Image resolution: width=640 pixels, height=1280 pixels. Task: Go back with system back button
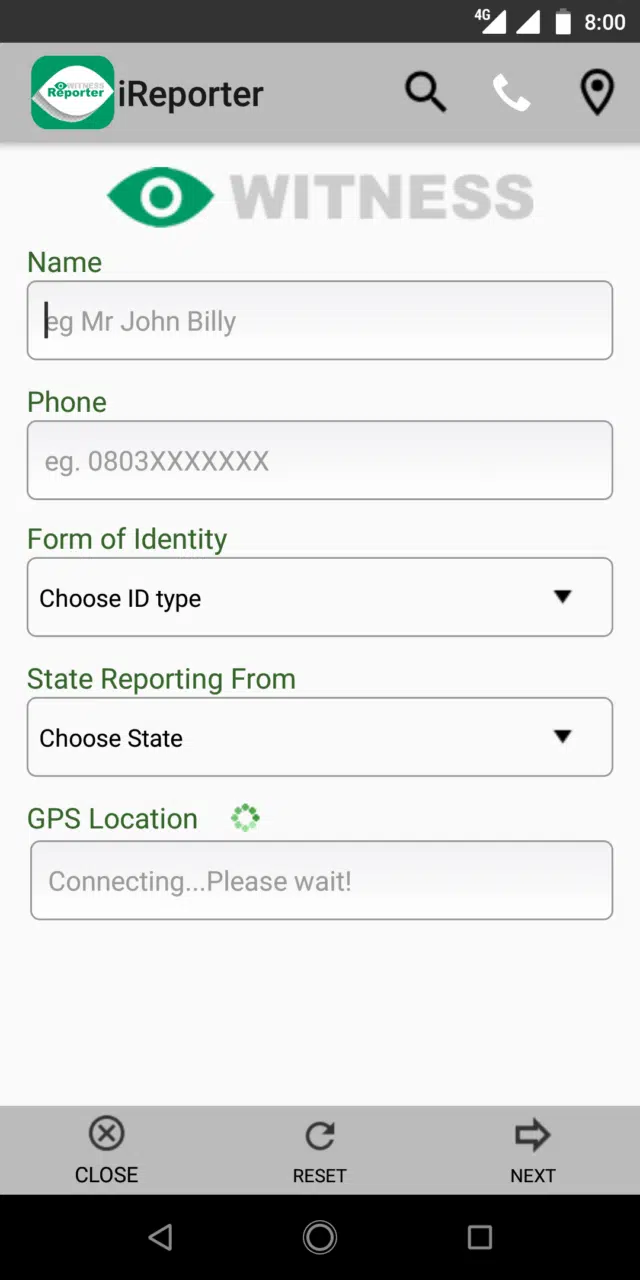pyautogui.click(x=160, y=1237)
